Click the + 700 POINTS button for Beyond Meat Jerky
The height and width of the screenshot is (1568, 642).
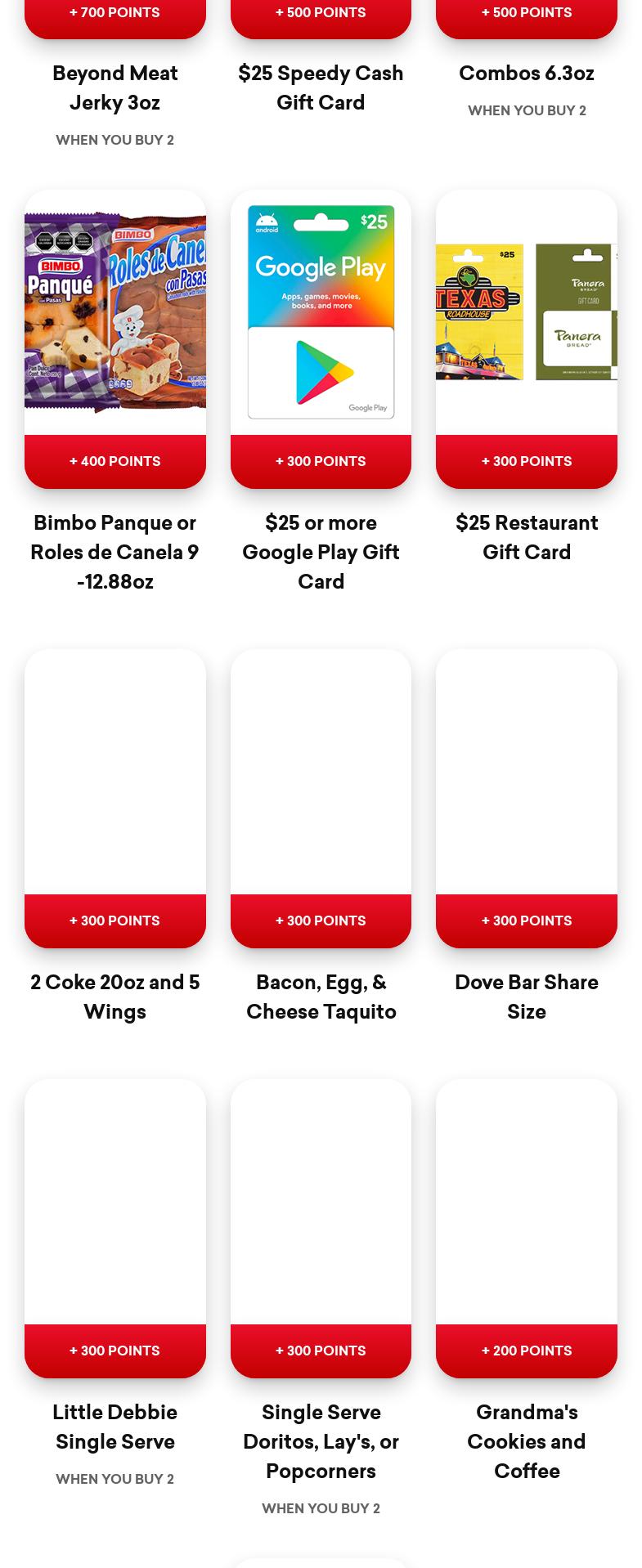114,12
